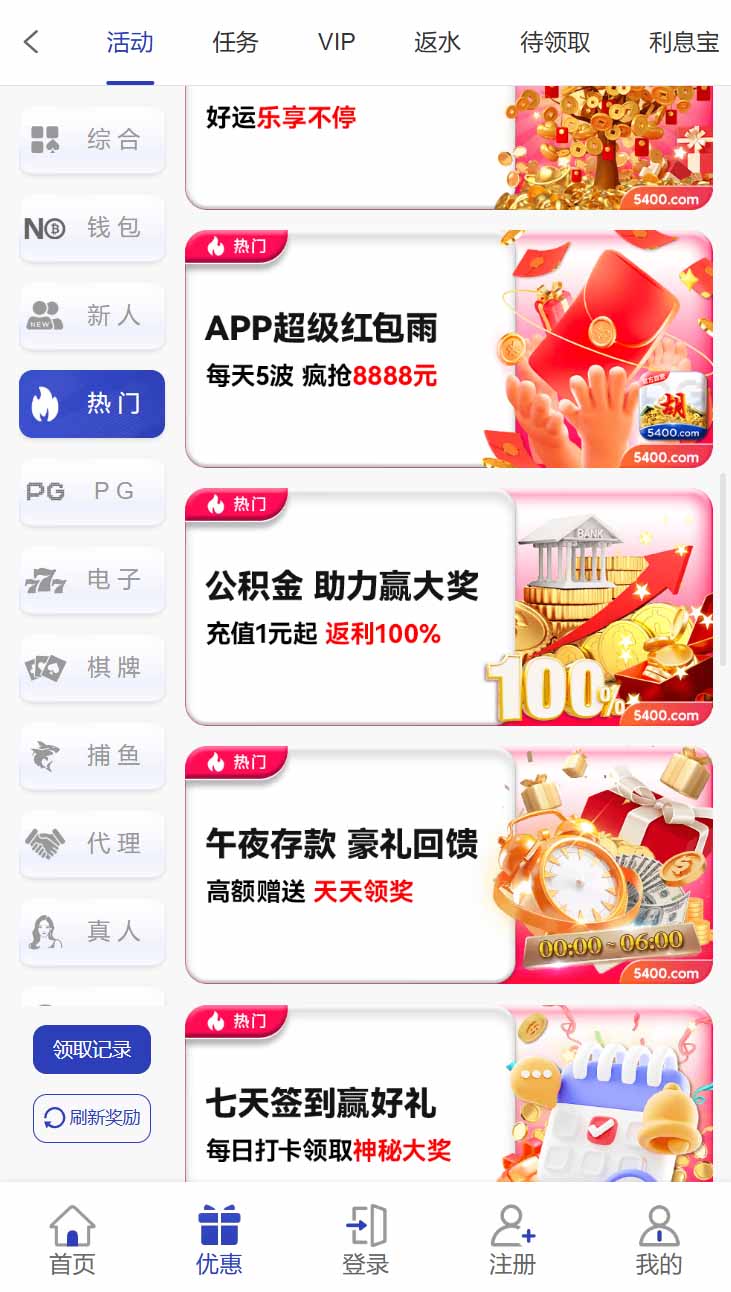
Task: Switch to the 返水 tab
Action: click(437, 42)
